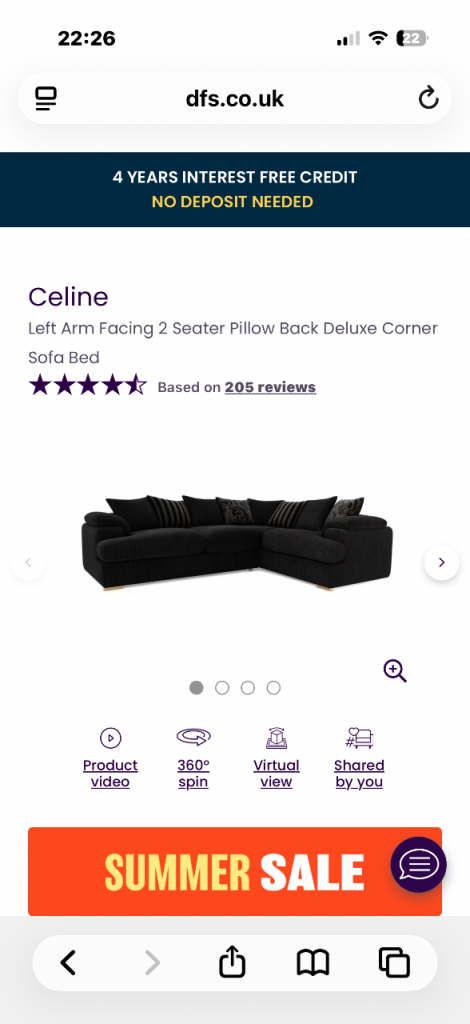Viewport: 470px width, 1024px height.
Task: Show the next sofa image
Action: [442, 562]
